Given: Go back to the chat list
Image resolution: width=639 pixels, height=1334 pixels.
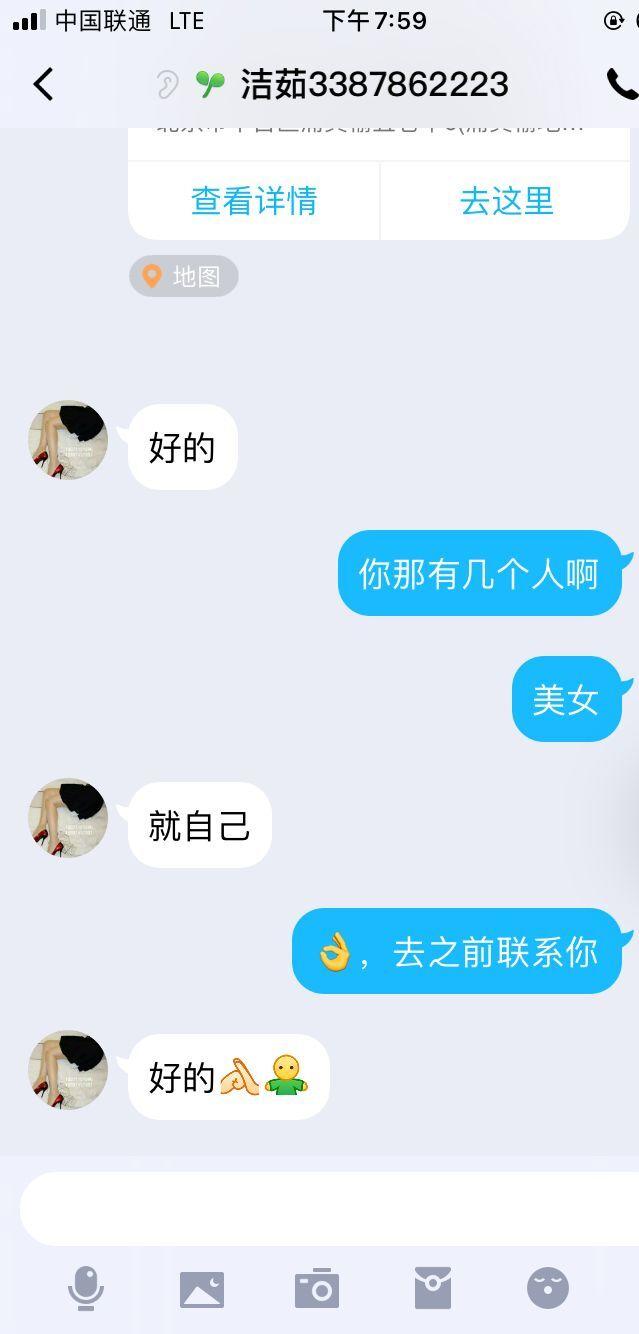Looking at the screenshot, I should tap(43, 85).
